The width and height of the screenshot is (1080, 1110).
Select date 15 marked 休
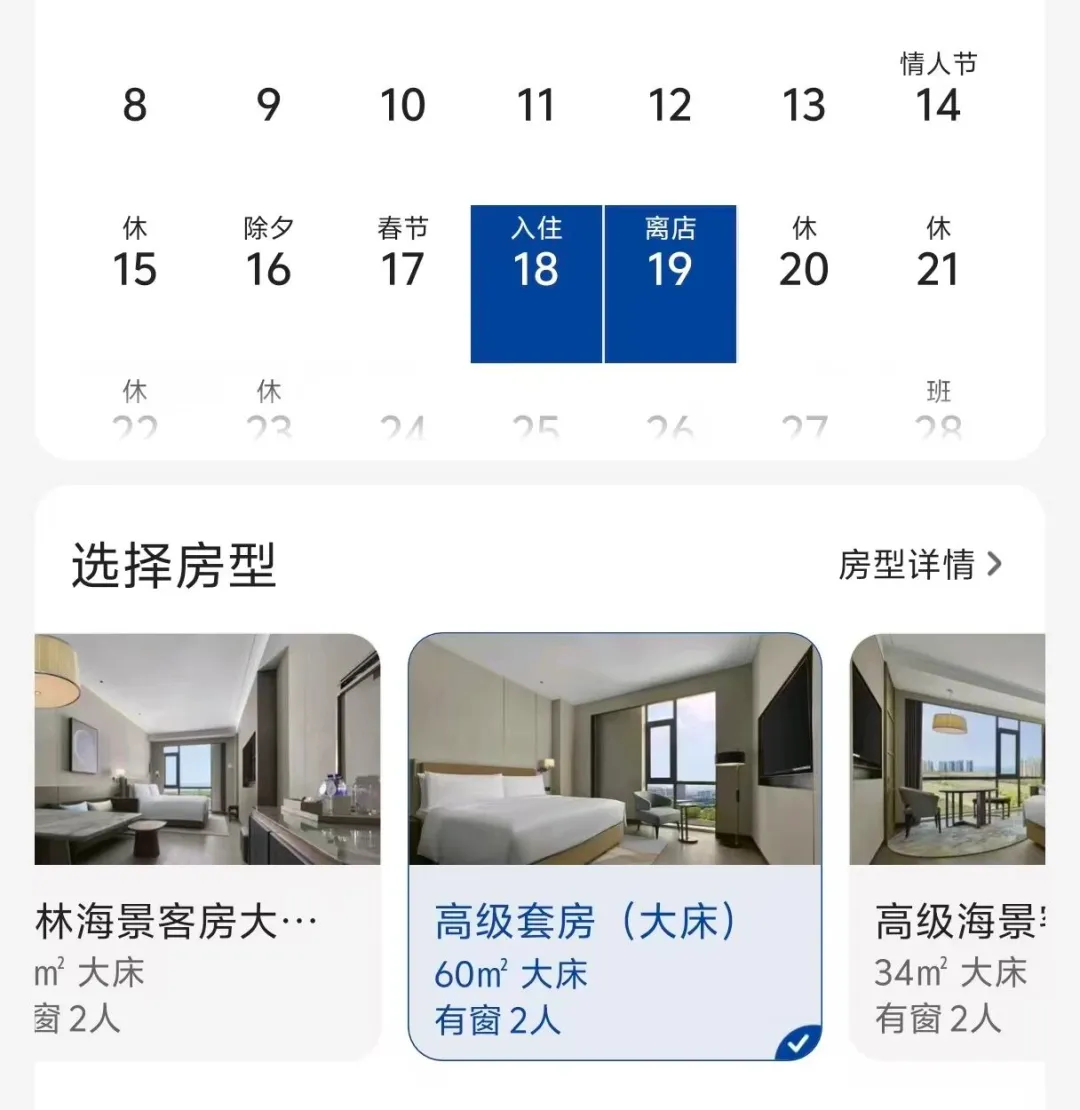coord(135,257)
